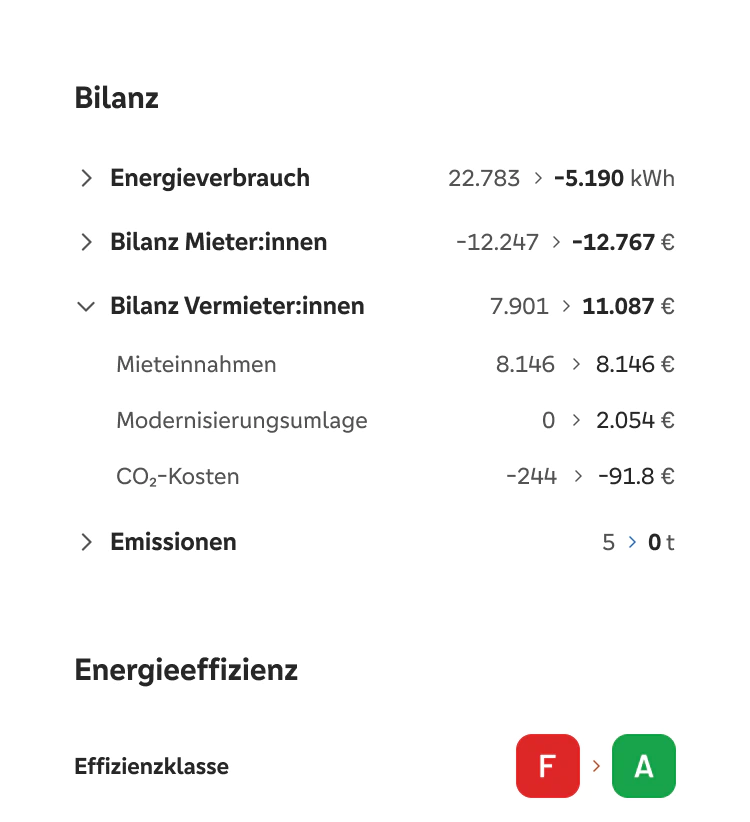Expand the Energieverbrauch row
Screen dimensions: 750x822
click(x=87, y=178)
